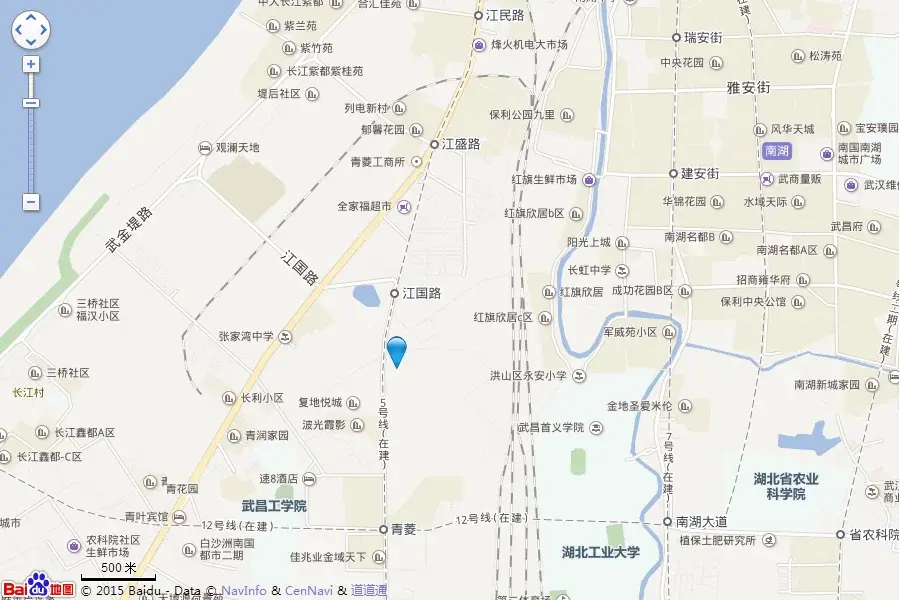Pan the map left with the left arrow
This screenshot has height=600, width=900.
pyautogui.click(x=19, y=30)
